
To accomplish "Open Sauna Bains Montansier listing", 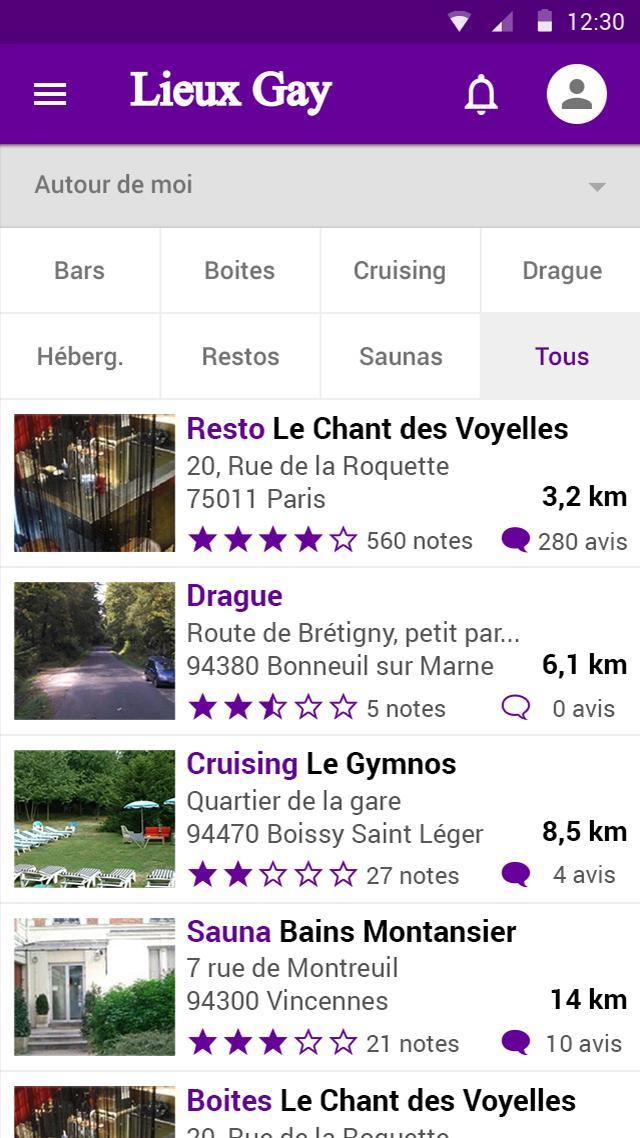I will pyautogui.click(x=351, y=932).
